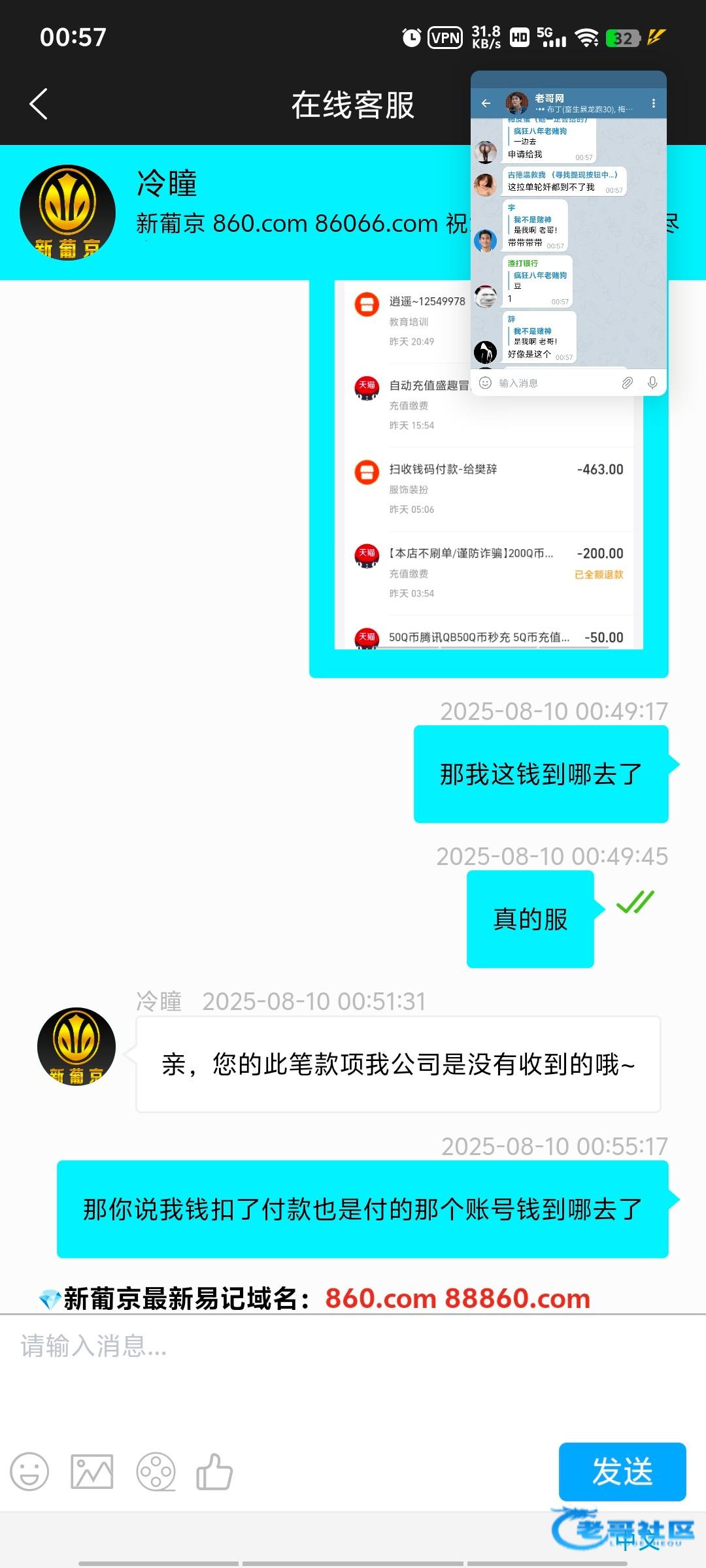
Task: Tap the microphone in the floating chat
Action: 652,383
